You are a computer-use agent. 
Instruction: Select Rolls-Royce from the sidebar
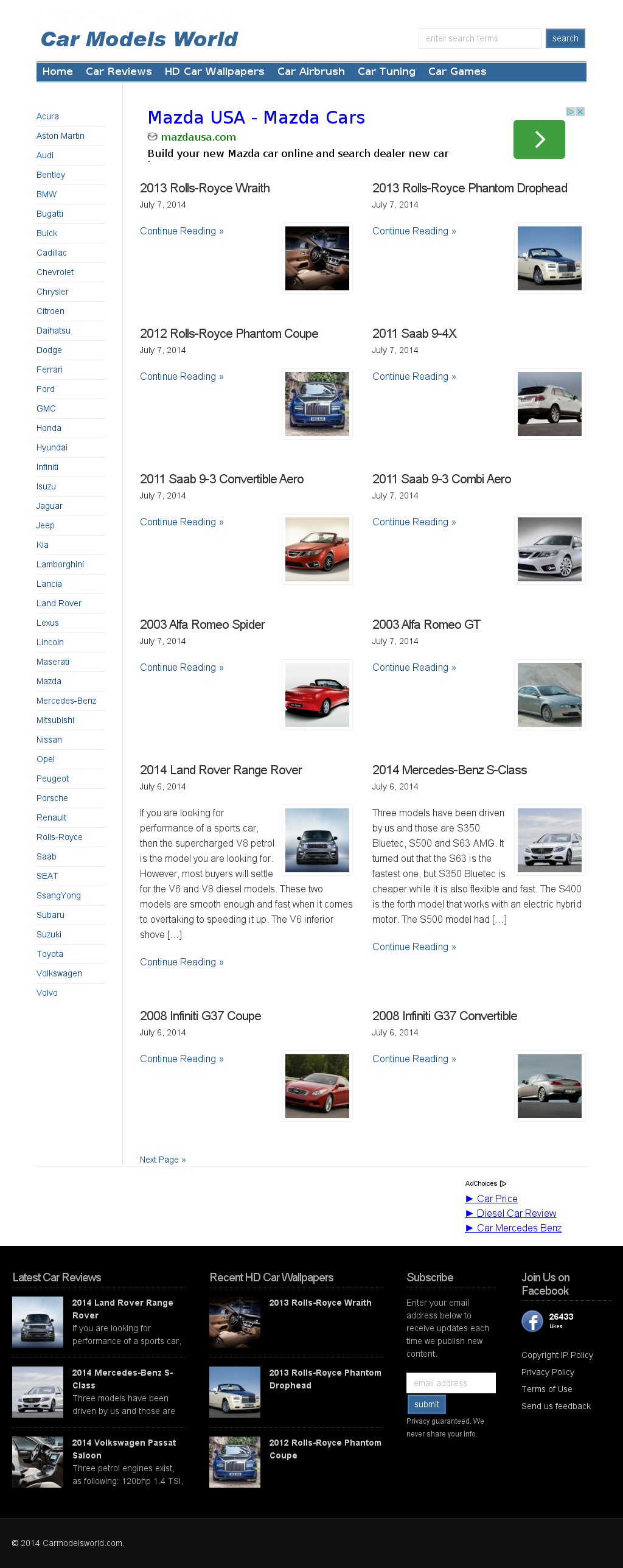60,837
